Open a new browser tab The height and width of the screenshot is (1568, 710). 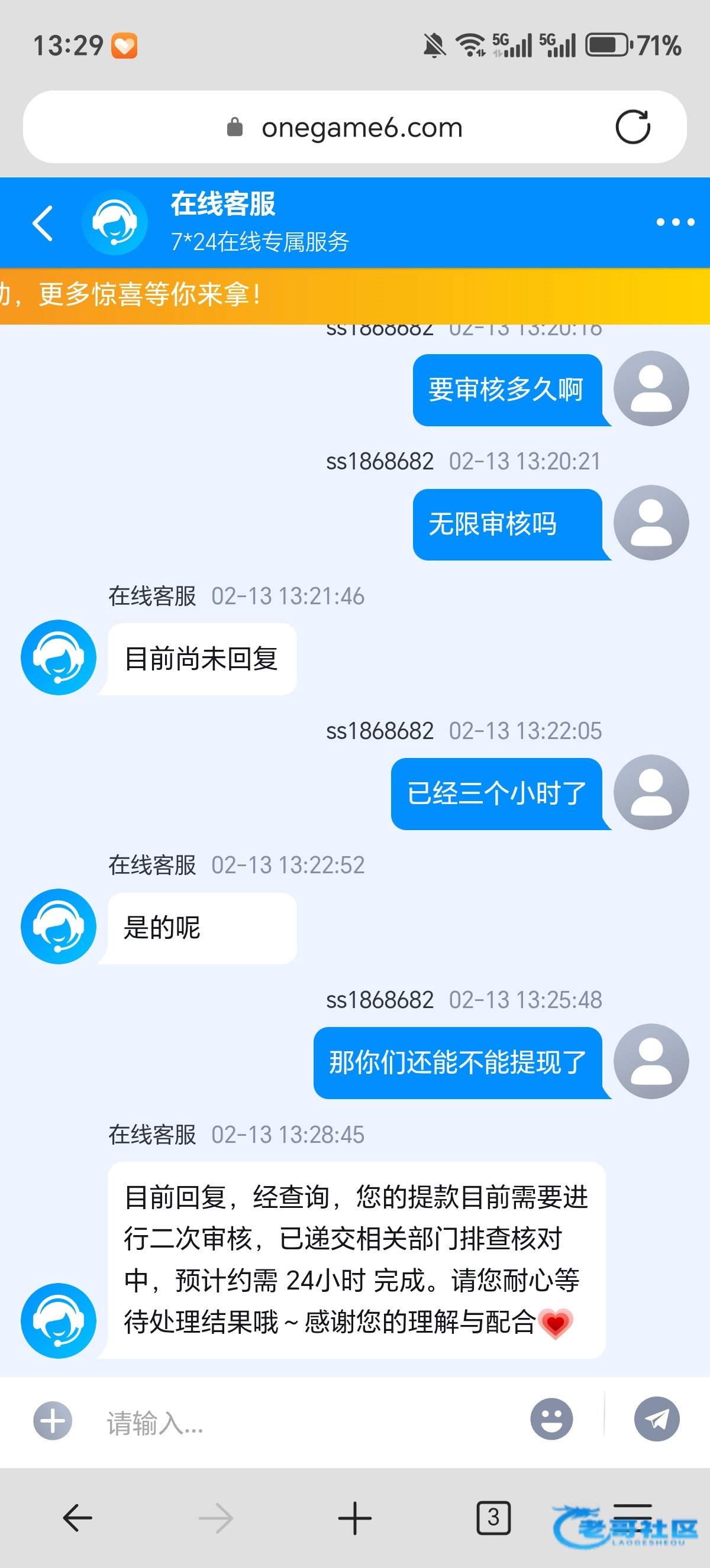pos(354,1518)
